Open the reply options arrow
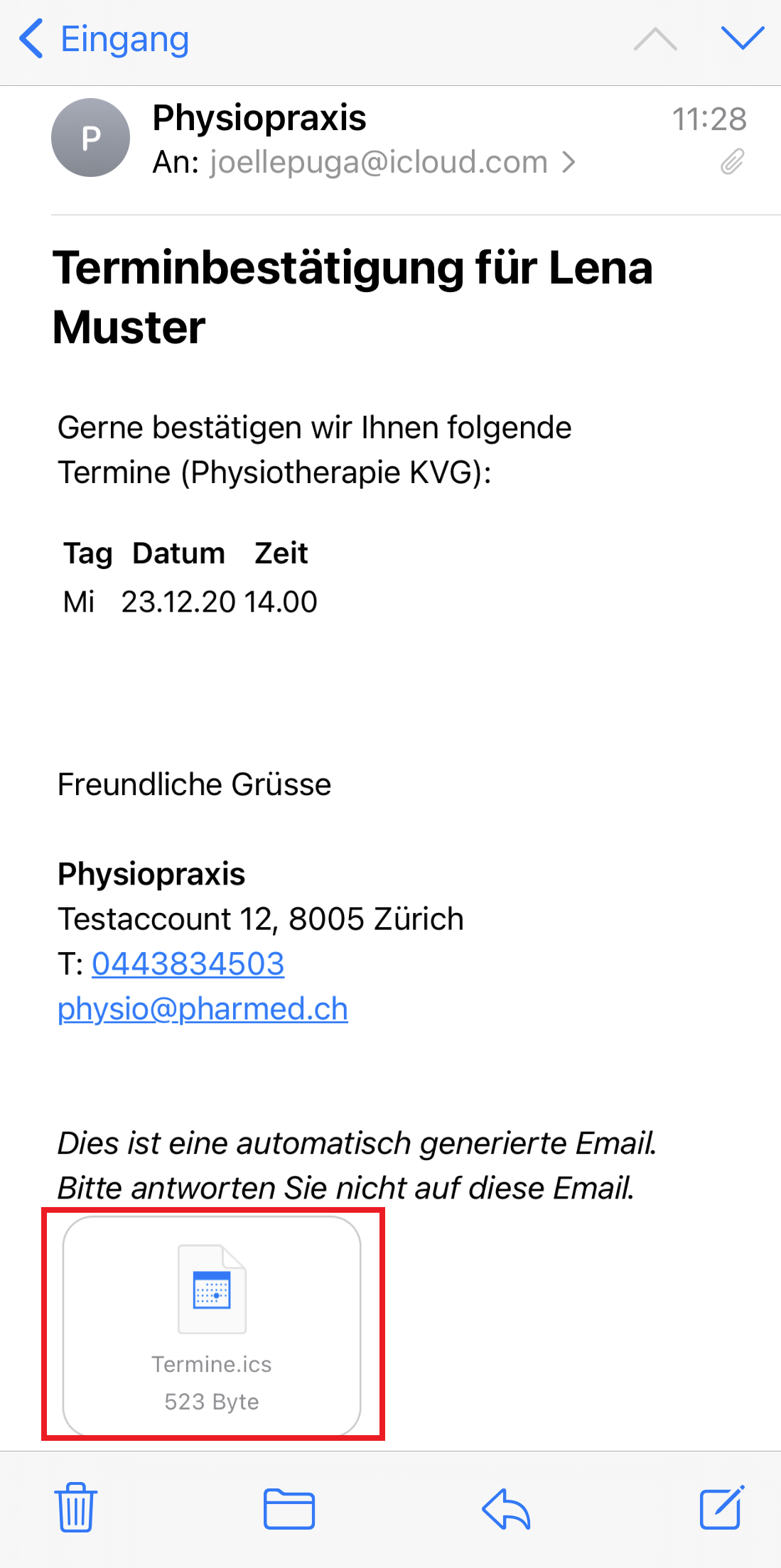This screenshot has width=781, height=1568. point(506,1508)
